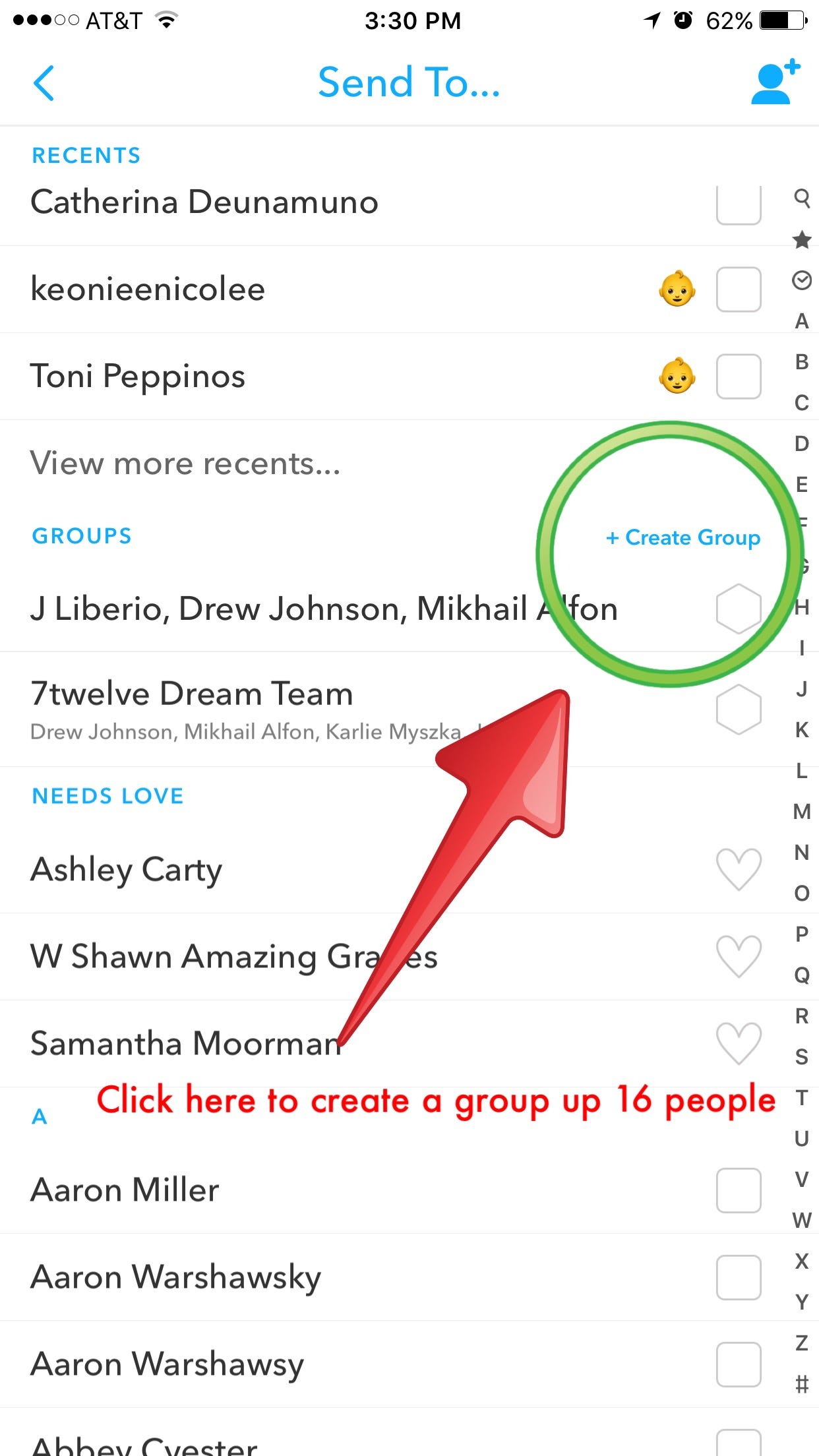Jump to letter S in index
The height and width of the screenshot is (1456, 819).
[x=801, y=1056]
